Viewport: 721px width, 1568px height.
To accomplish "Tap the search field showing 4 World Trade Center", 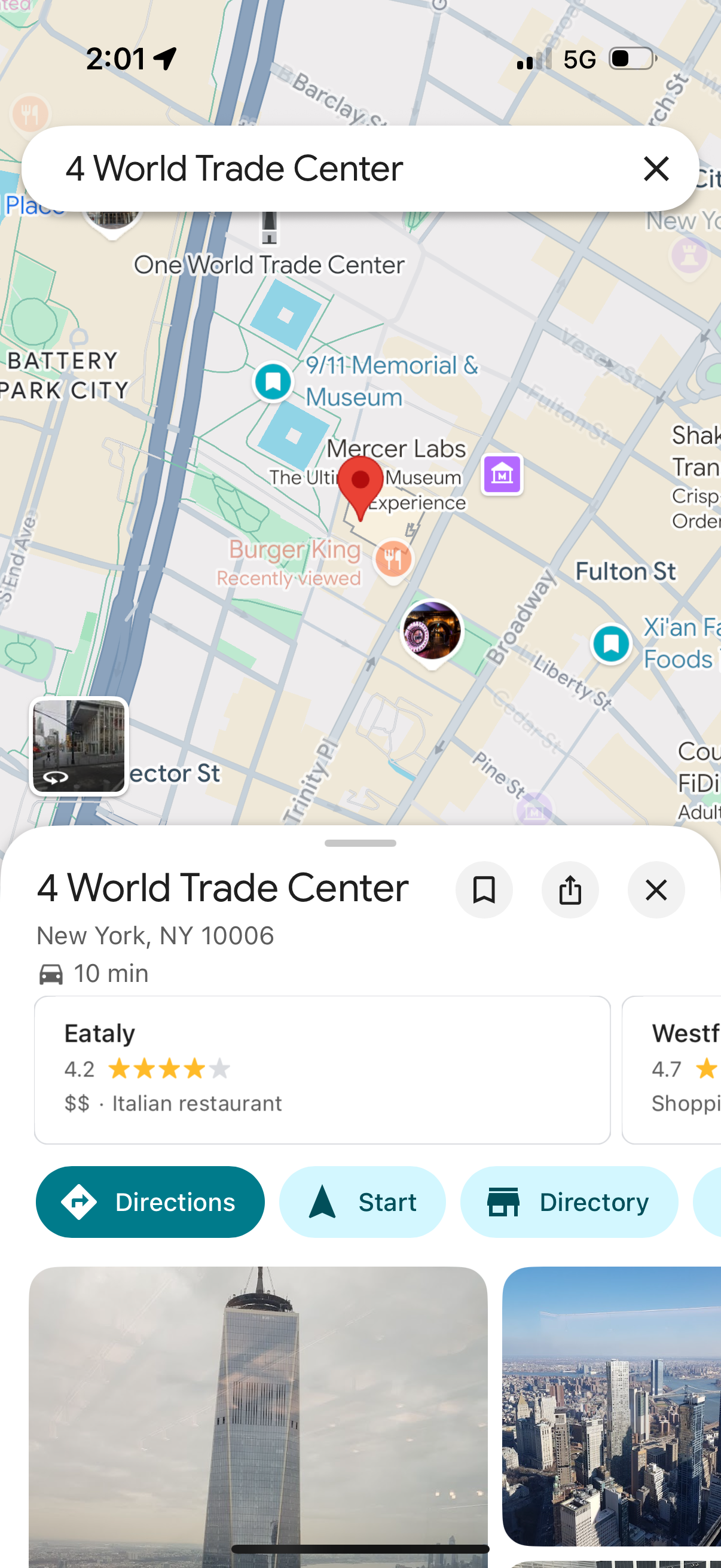I will (x=243, y=169).
